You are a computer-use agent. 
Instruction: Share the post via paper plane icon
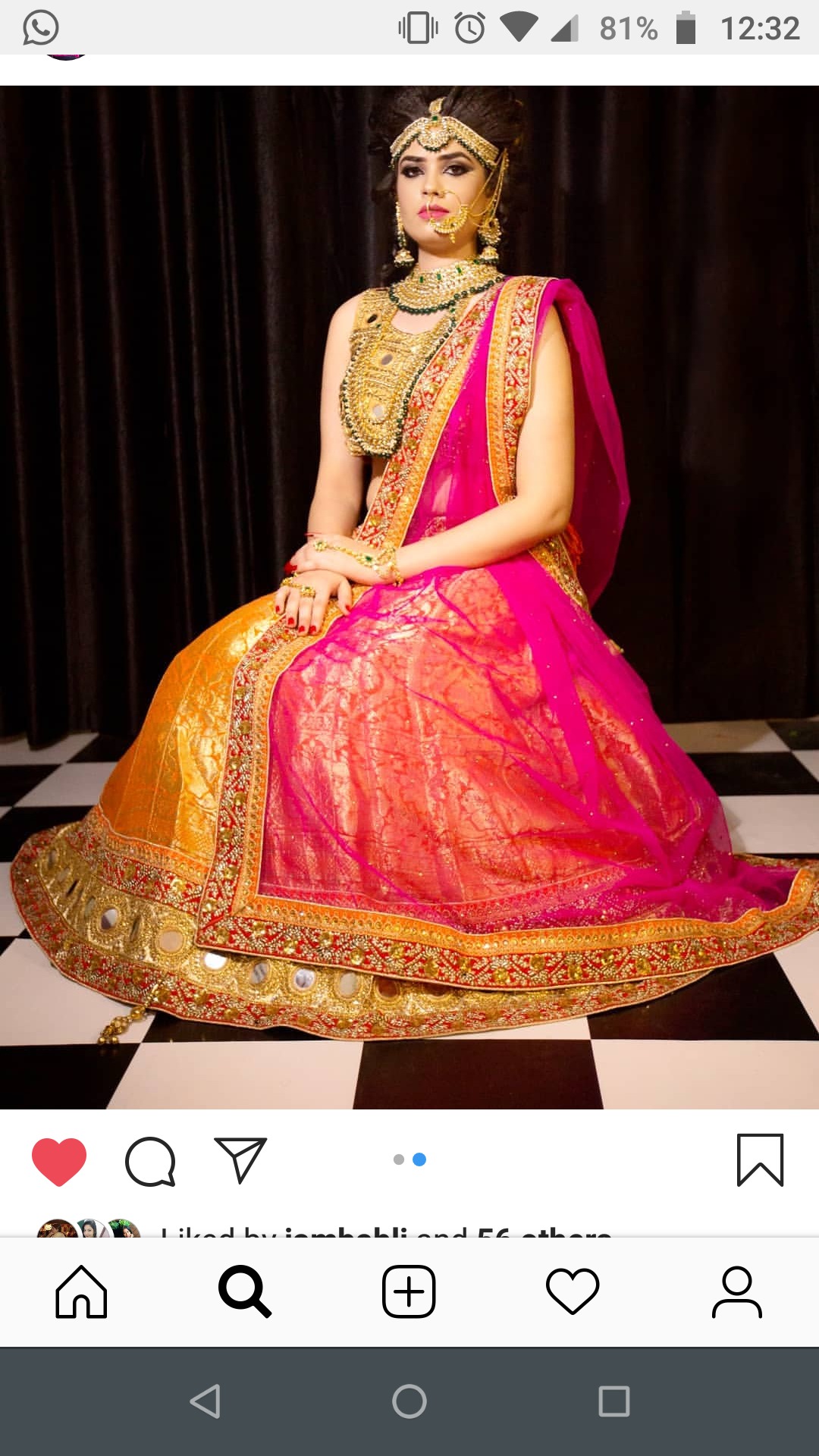[x=240, y=1159]
